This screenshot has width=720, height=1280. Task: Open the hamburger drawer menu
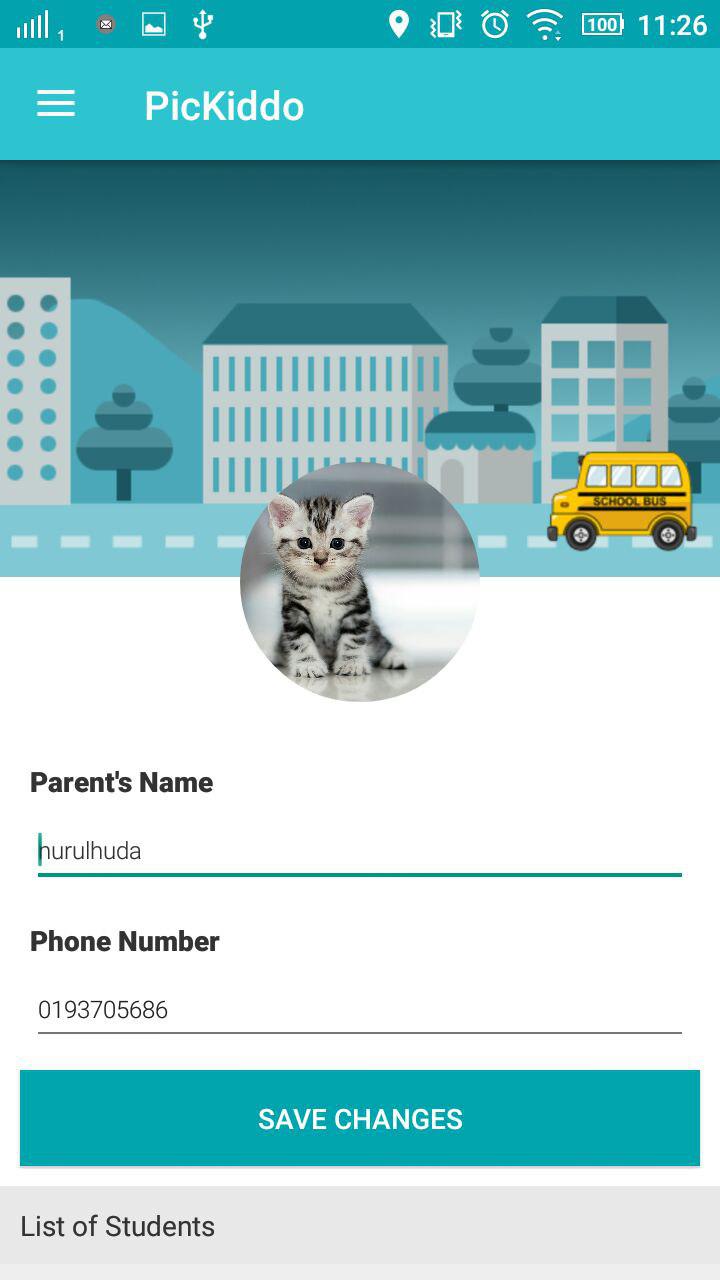56,104
